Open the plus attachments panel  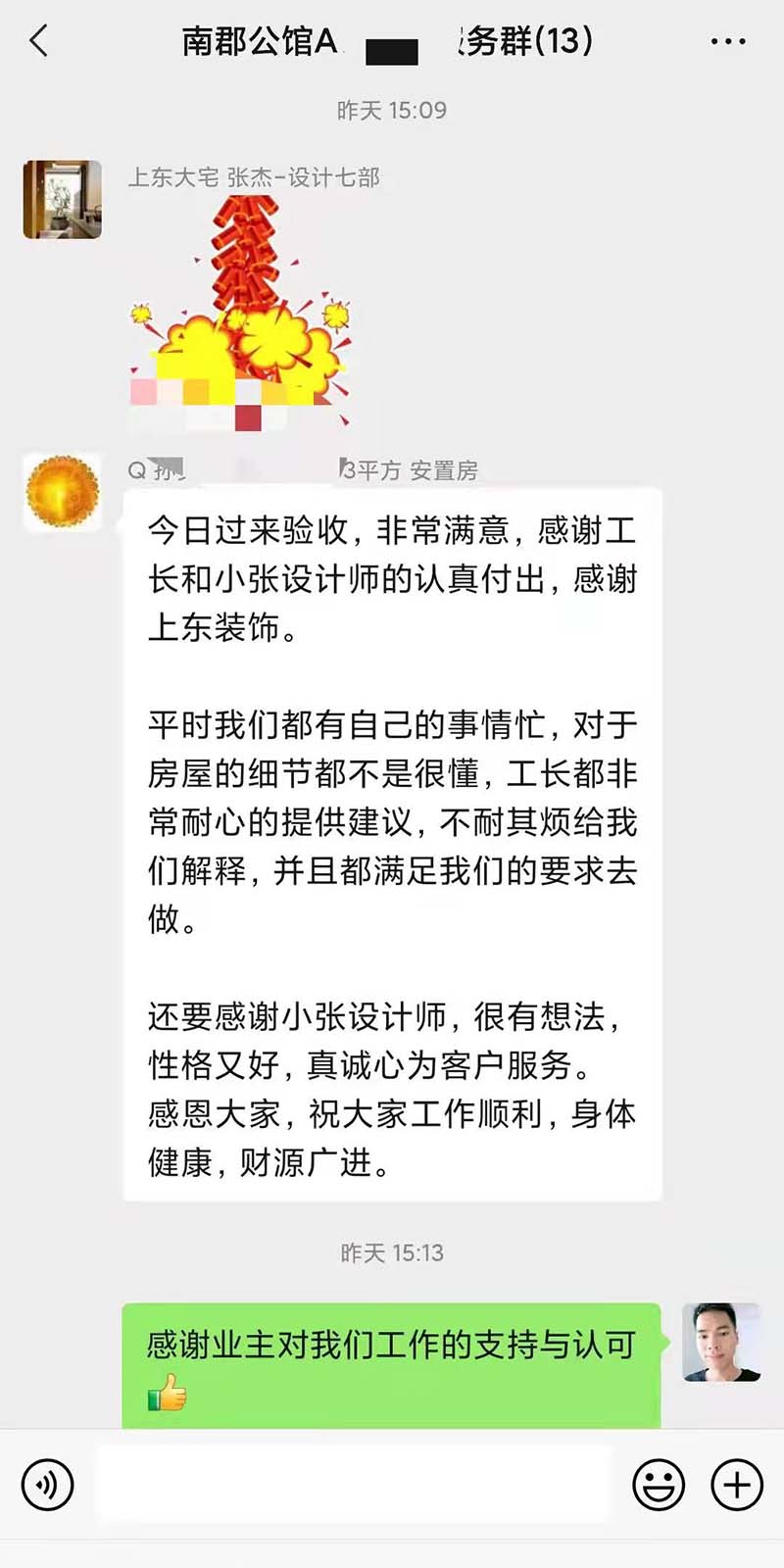click(736, 1485)
